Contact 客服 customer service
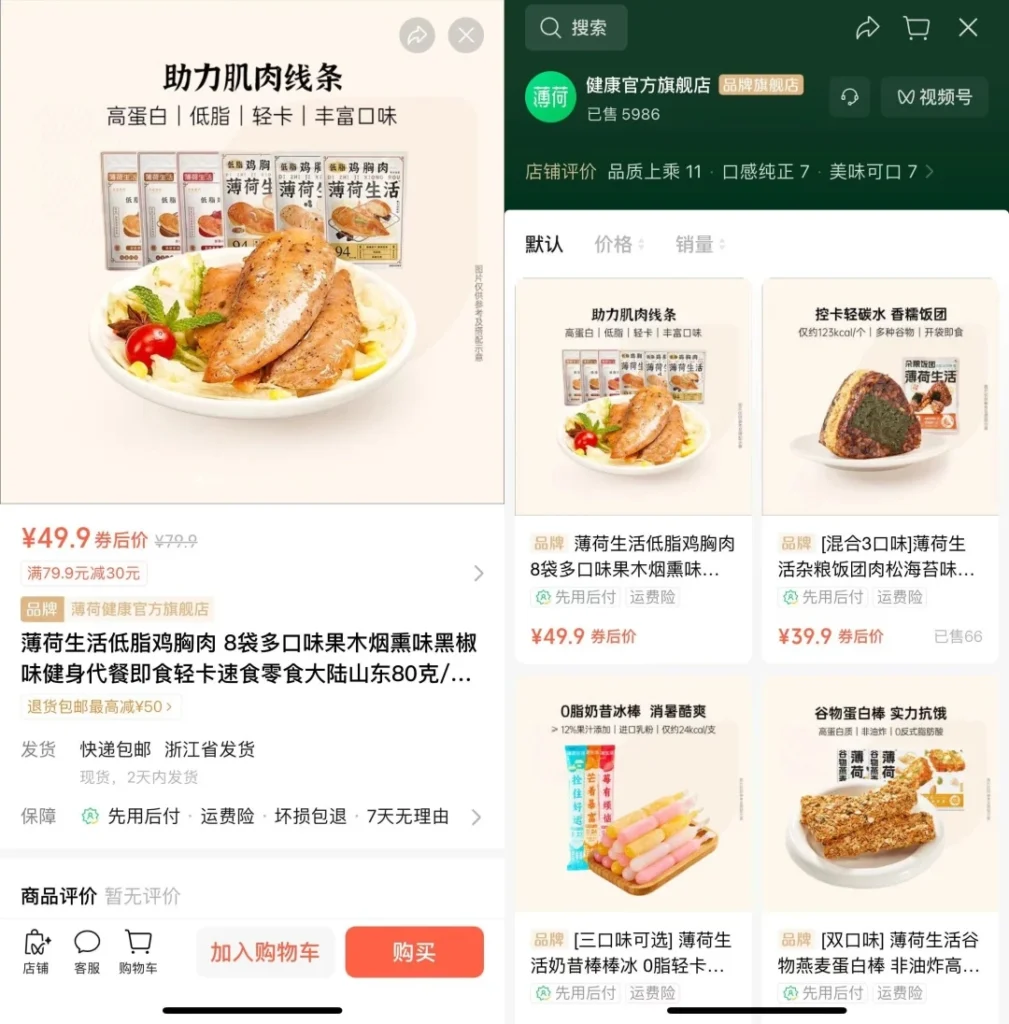Viewport: 1009px width, 1024px height. coord(87,951)
